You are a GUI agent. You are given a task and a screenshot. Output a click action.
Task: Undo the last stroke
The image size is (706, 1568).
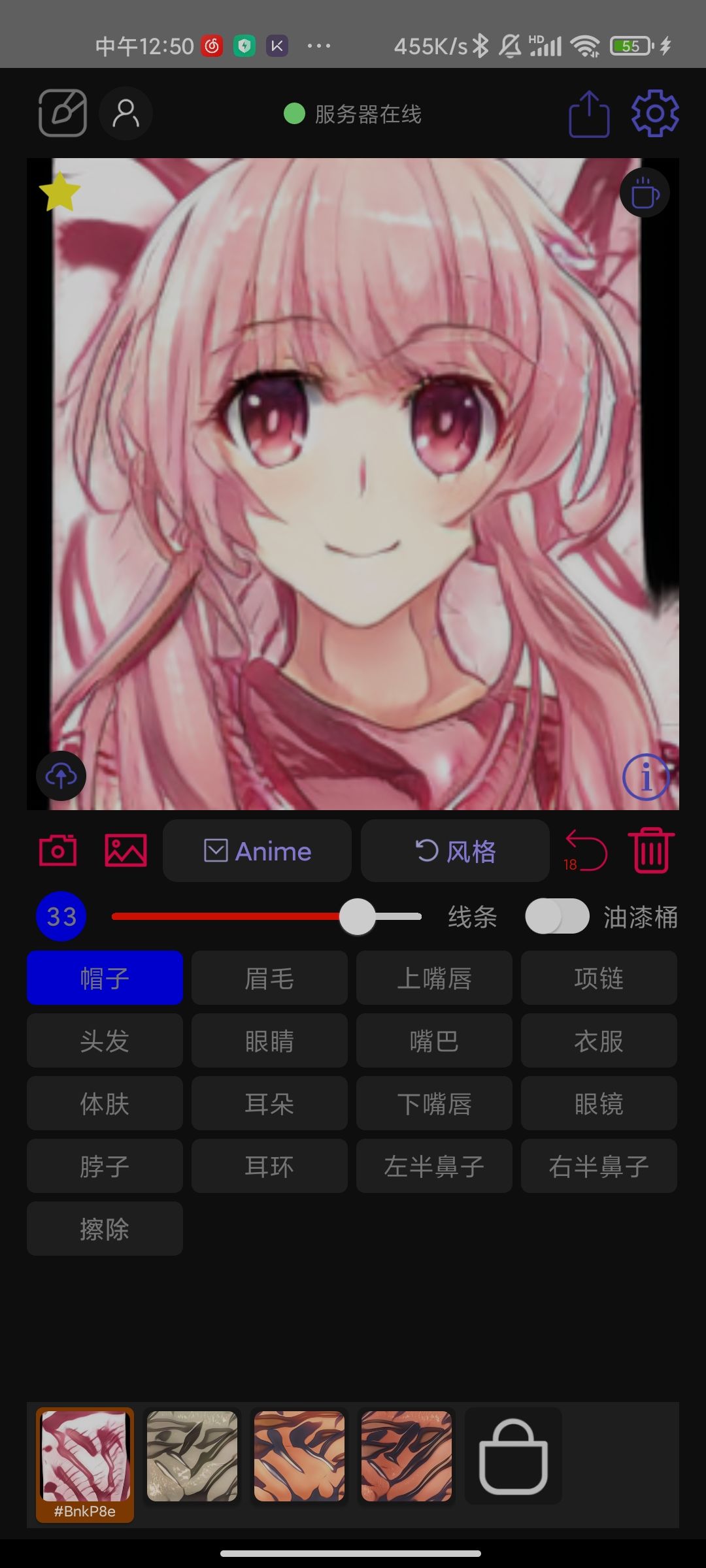[586, 851]
